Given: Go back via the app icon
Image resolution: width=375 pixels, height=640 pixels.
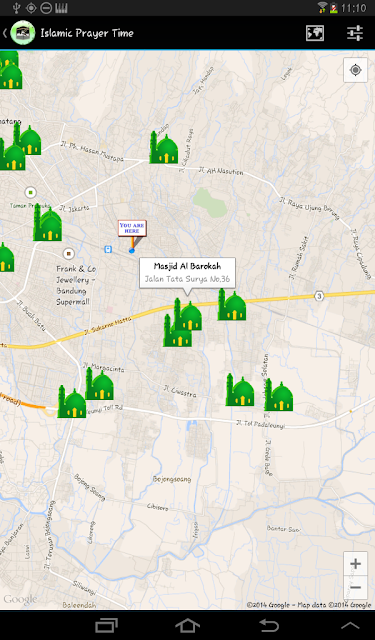Looking at the screenshot, I should tap(19, 33).
